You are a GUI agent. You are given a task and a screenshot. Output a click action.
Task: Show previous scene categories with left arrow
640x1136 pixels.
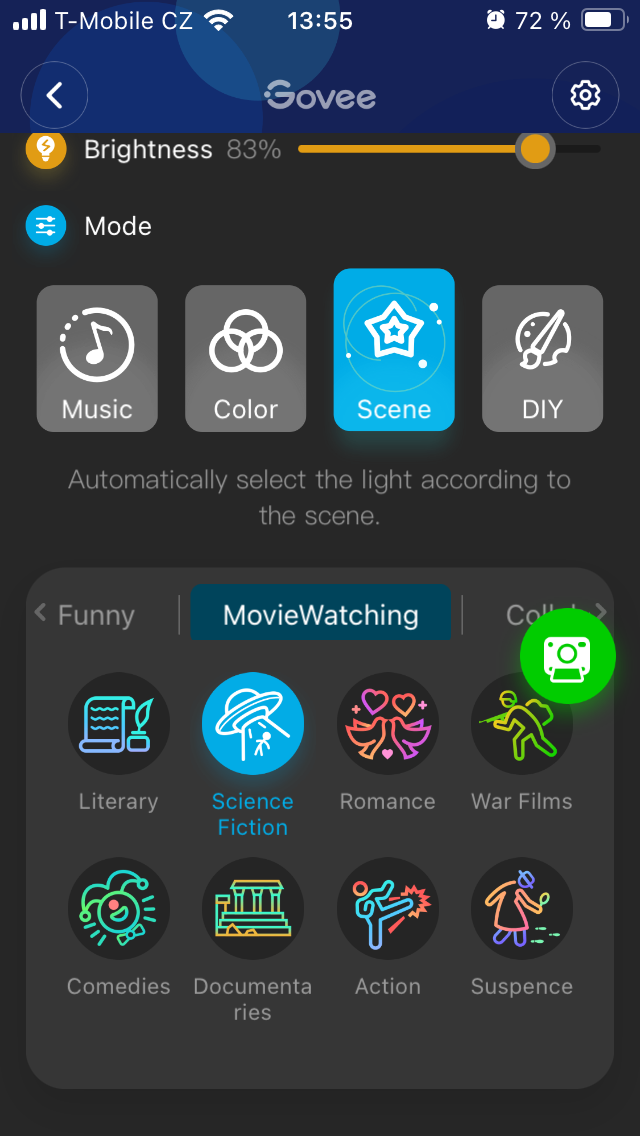40,612
